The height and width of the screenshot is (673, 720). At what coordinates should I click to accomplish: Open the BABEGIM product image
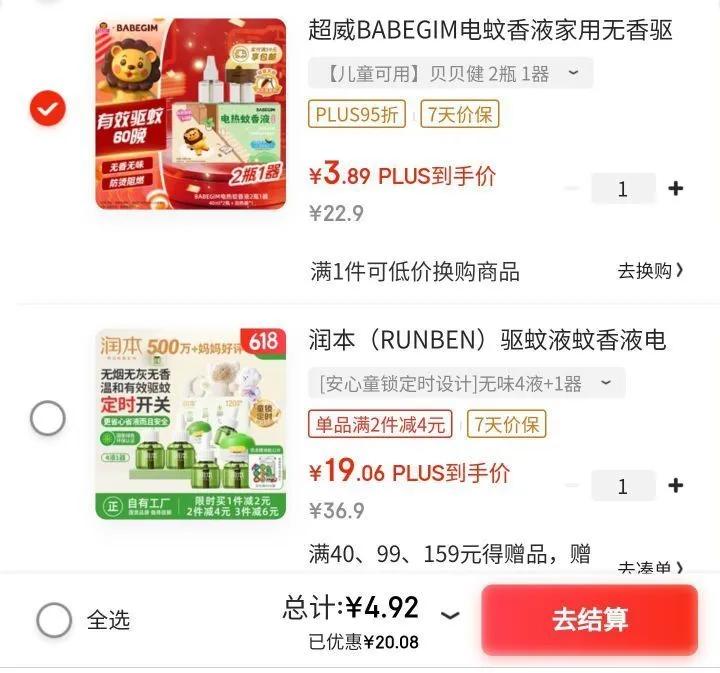(190, 114)
